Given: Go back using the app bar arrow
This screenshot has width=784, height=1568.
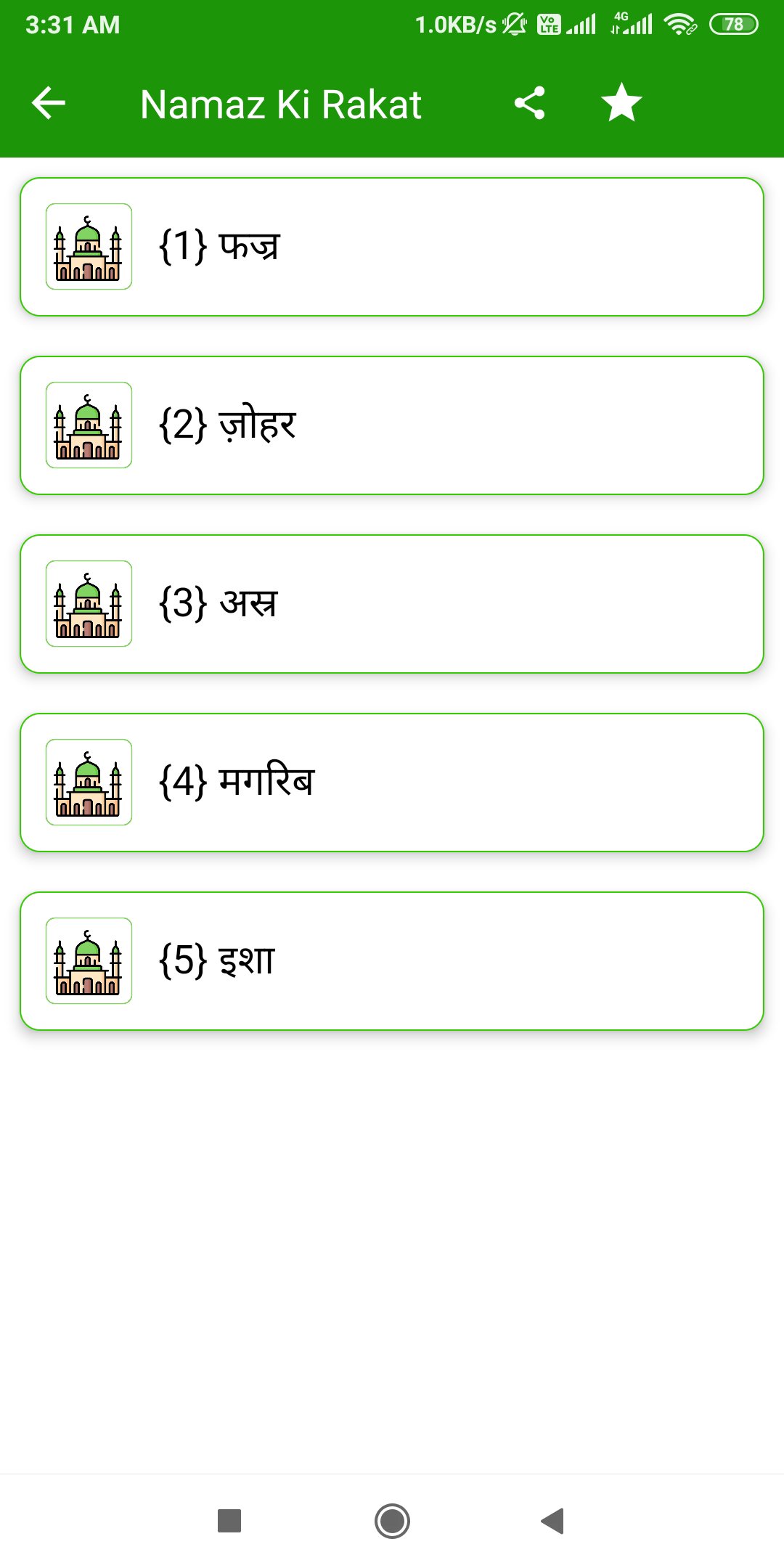Looking at the screenshot, I should (49, 103).
